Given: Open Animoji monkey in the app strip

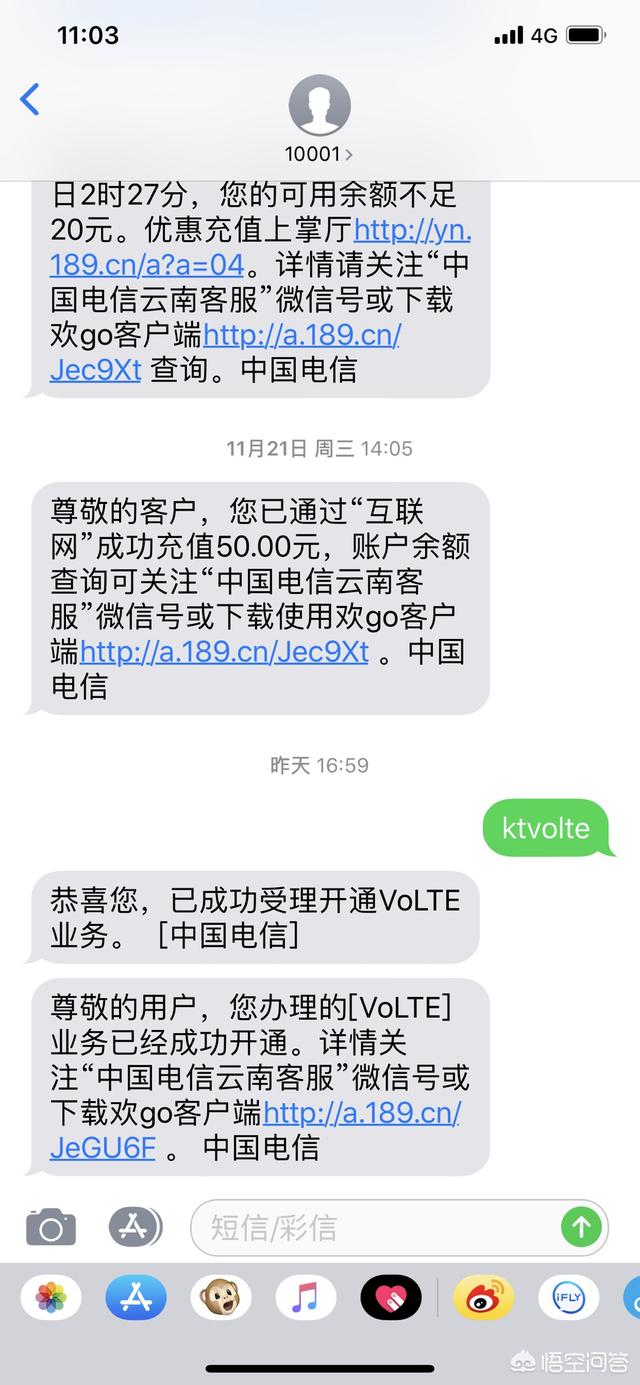Looking at the screenshot, I should point(221,1298).
